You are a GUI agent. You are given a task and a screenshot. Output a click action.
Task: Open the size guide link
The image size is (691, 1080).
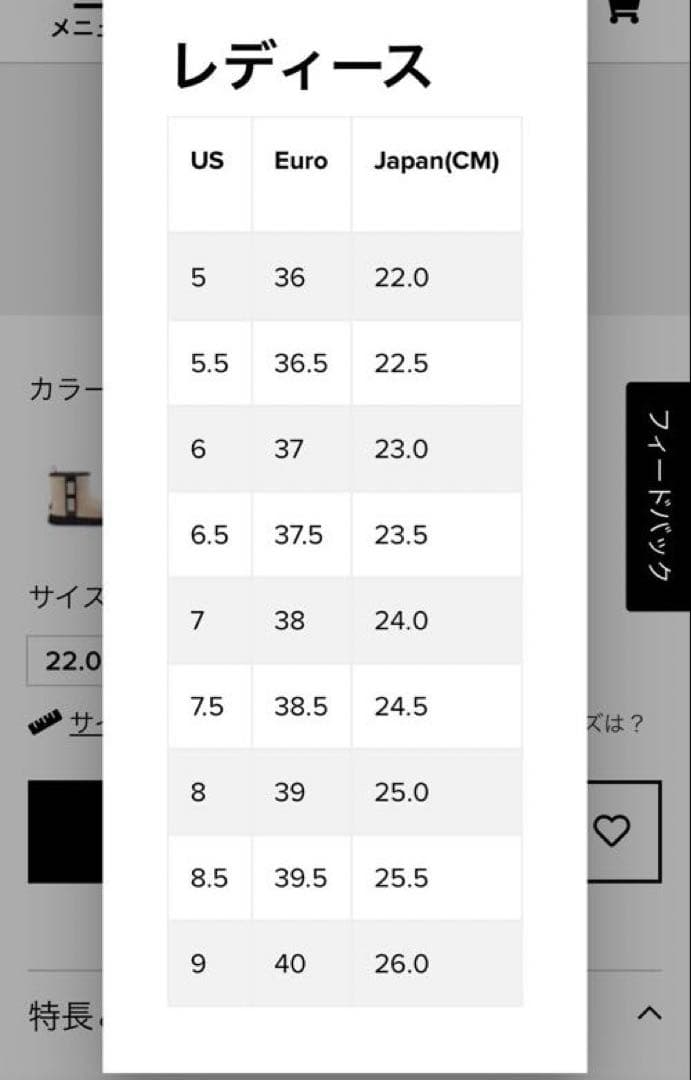pos(86,722)
